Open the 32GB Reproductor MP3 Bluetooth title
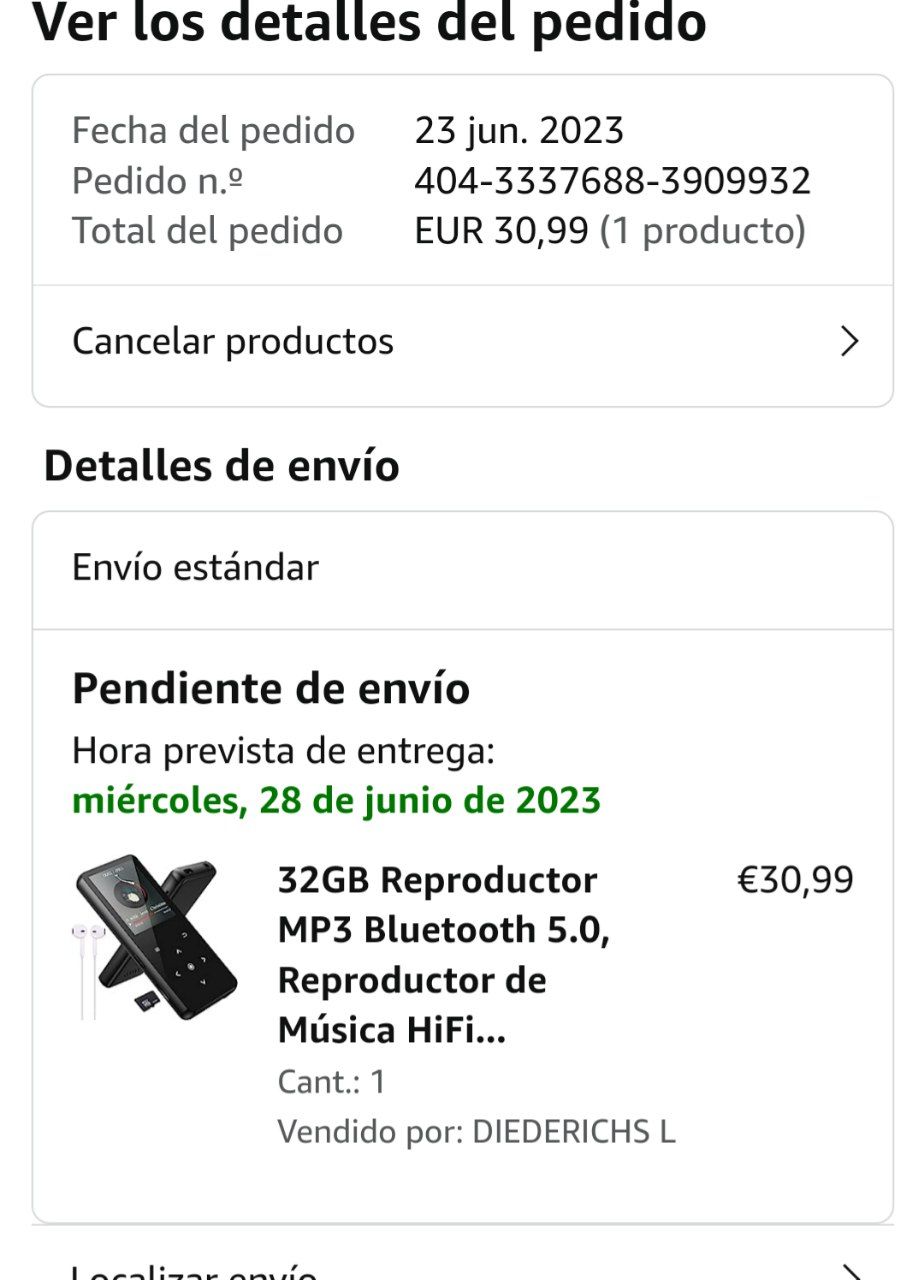This screenshot has width=924, height=1280. coord(443,954)
